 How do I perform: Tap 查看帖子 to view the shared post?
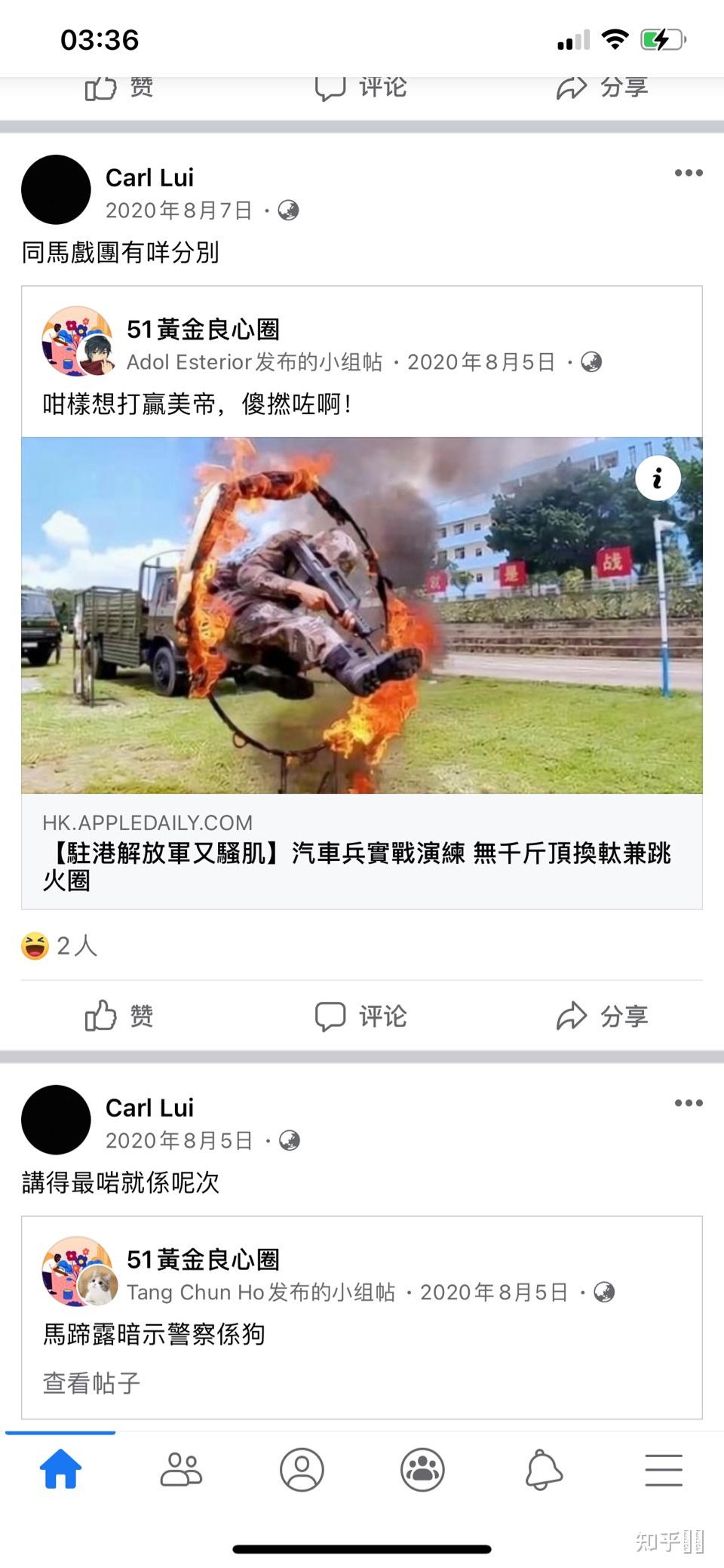[91, 1383]
